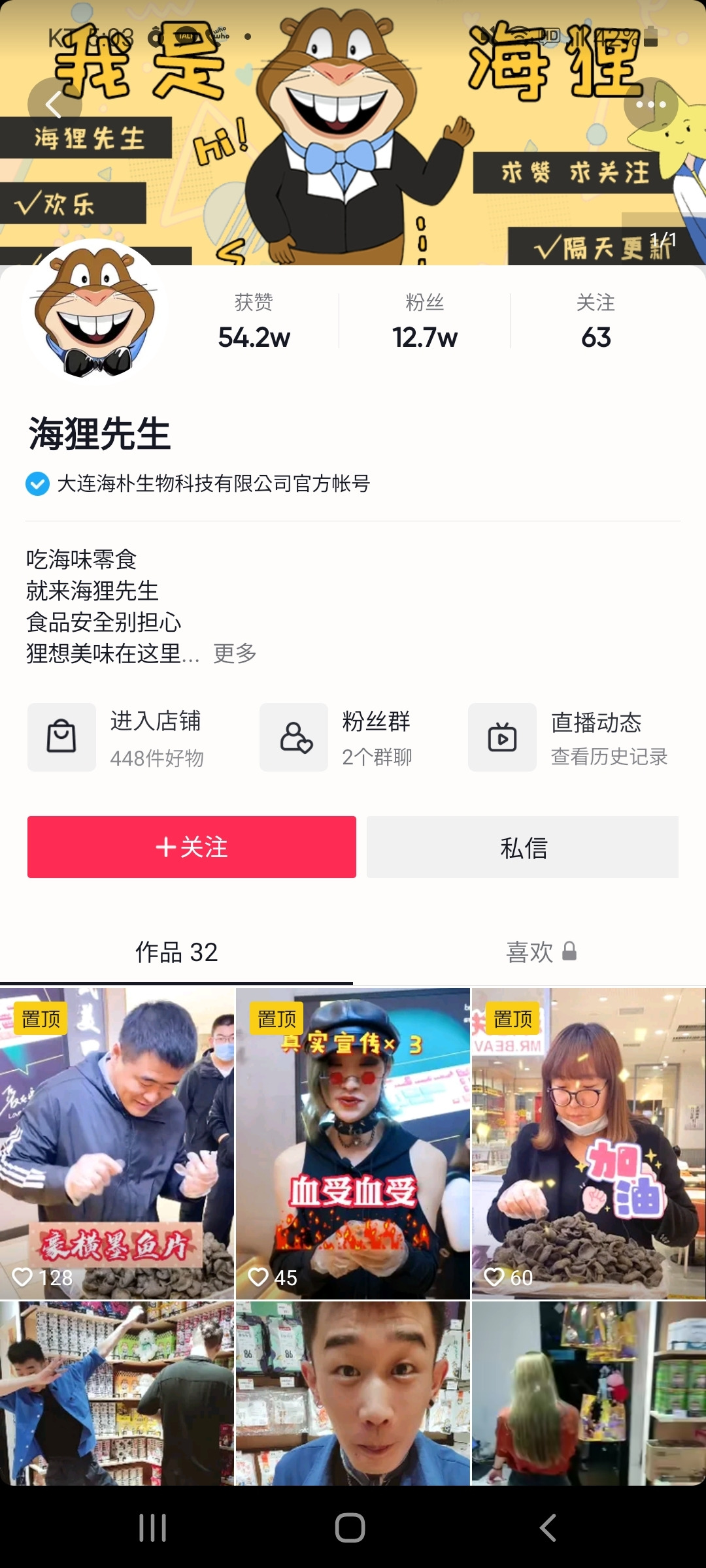Switch to the 喜欢 tab
Image resolution: width=706 pixels, height=1568 pixels.
click(540, 952)
